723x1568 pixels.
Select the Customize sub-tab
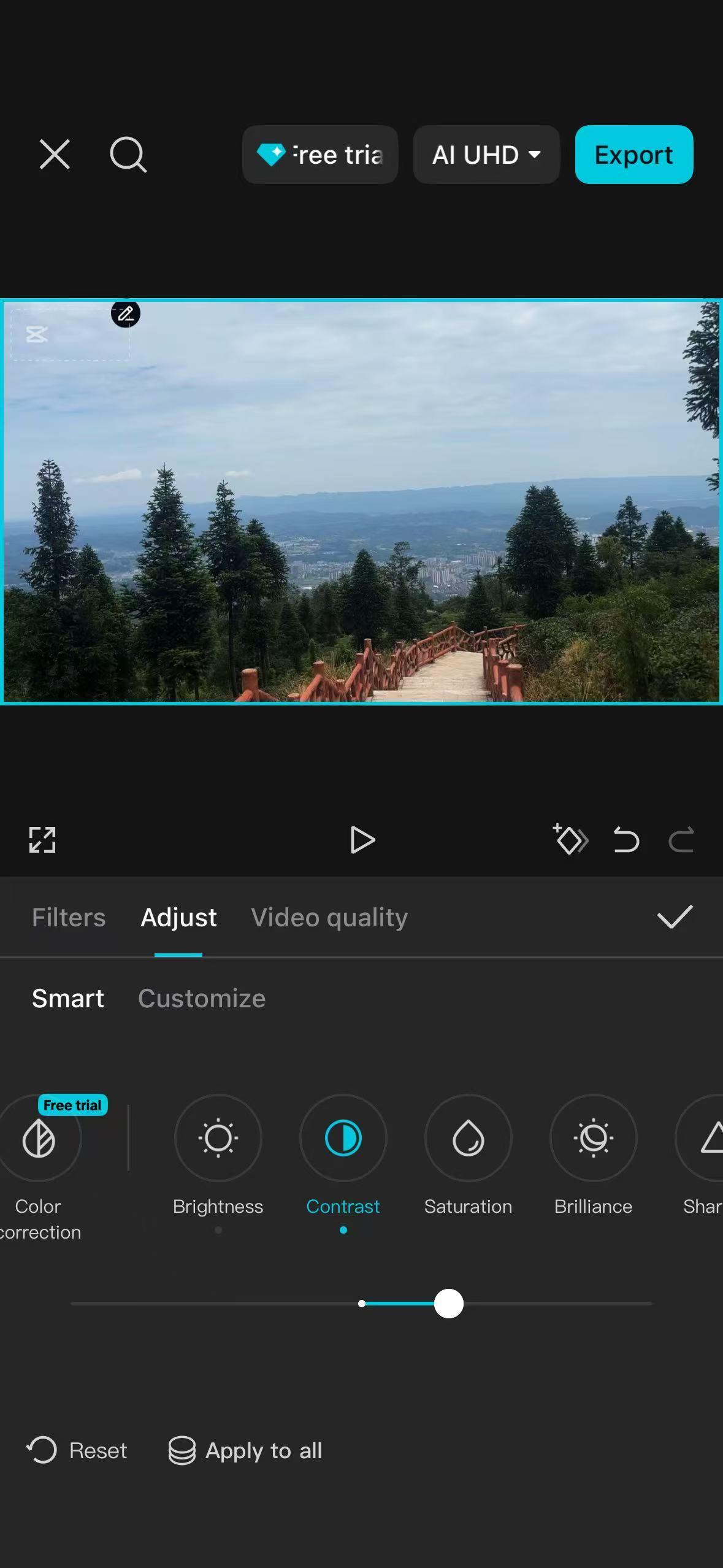click(x=202, y=999)
